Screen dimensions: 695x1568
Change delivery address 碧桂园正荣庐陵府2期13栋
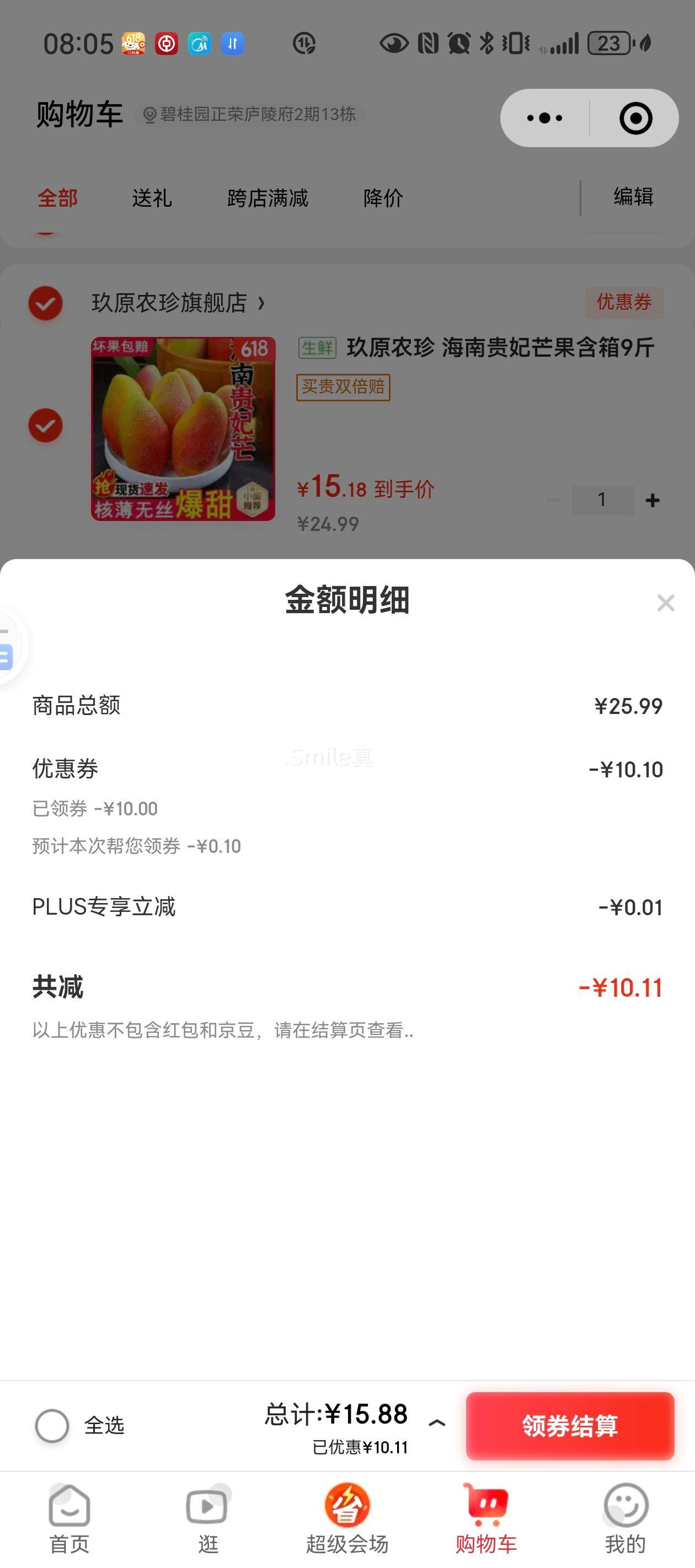coord(250,115)
